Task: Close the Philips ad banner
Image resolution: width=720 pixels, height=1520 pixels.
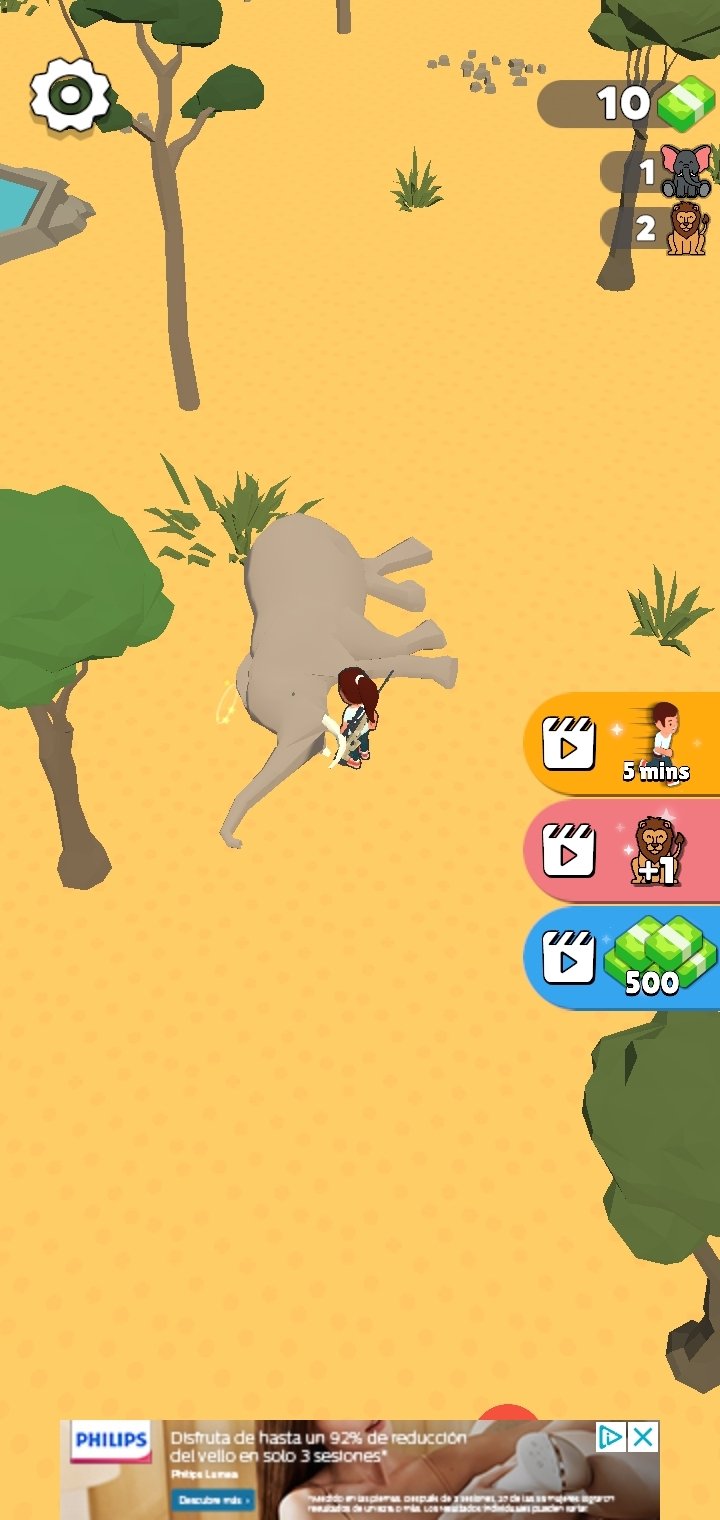Action: point(643,1437)
